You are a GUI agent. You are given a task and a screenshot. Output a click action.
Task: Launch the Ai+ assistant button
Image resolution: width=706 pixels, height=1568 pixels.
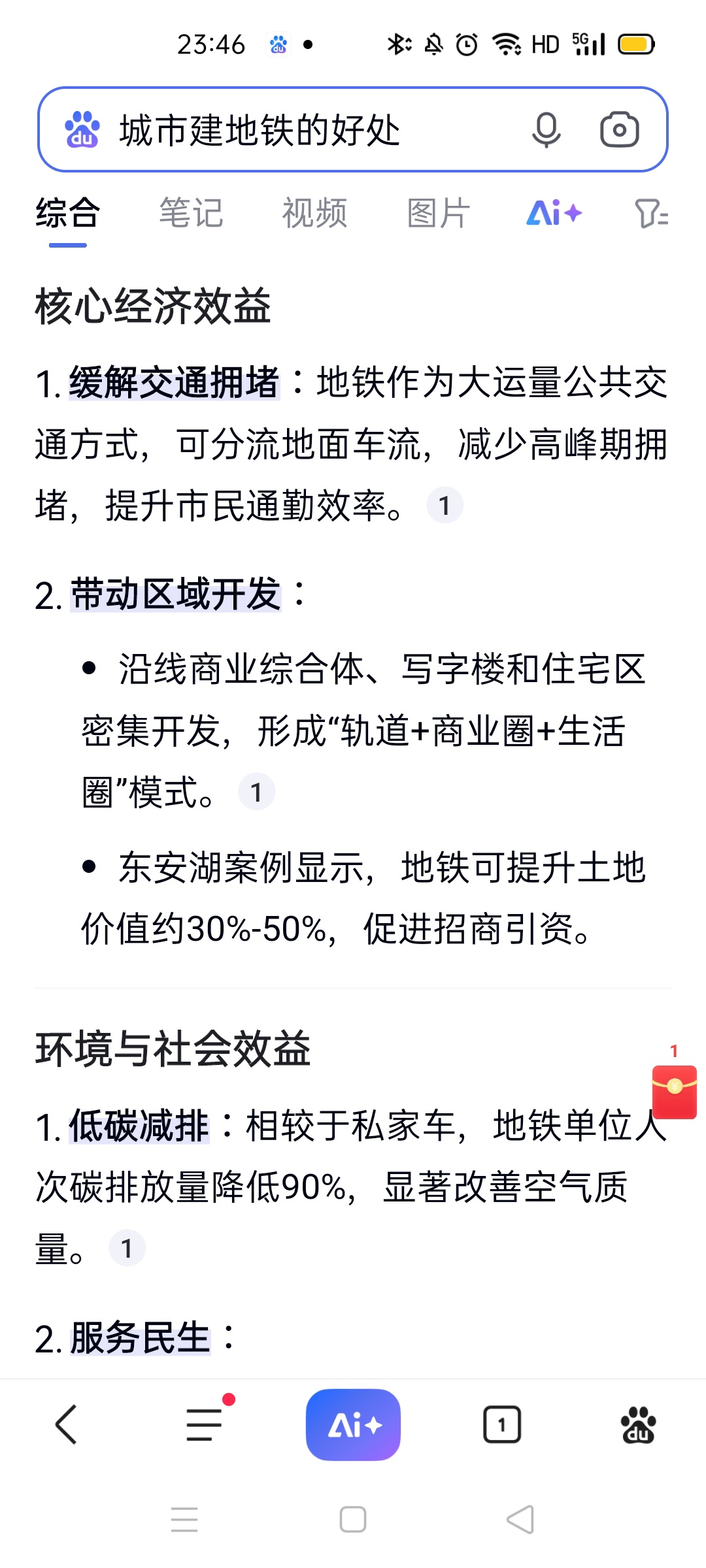[x=353, y=1424]
